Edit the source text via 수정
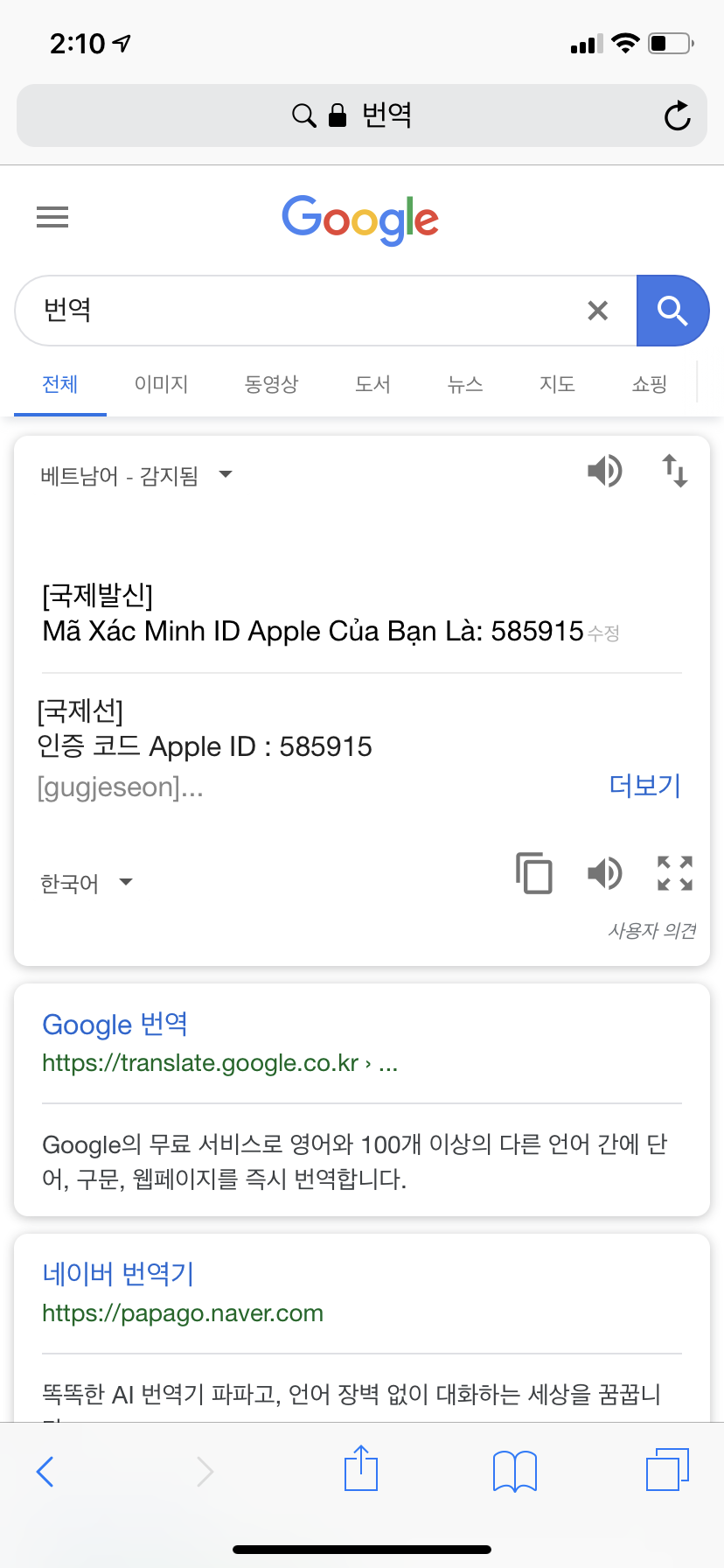The height and width of the screenshot is (1568, 724). 603,633
